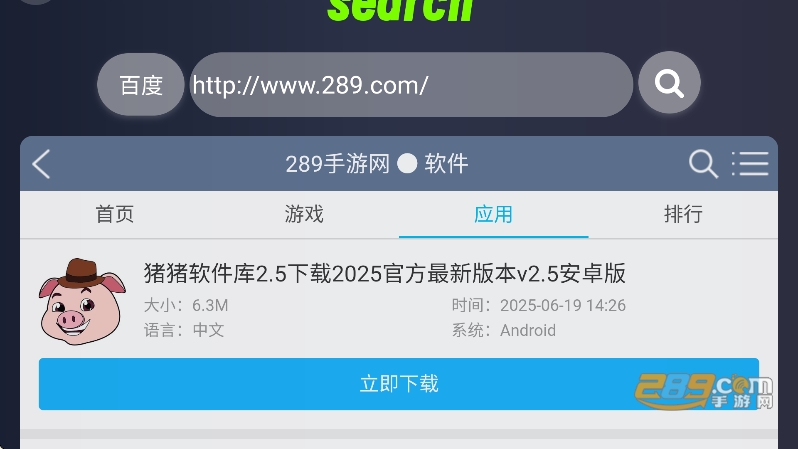
Task: Tap the 立即下载 download button
Action: pos(398,384)
